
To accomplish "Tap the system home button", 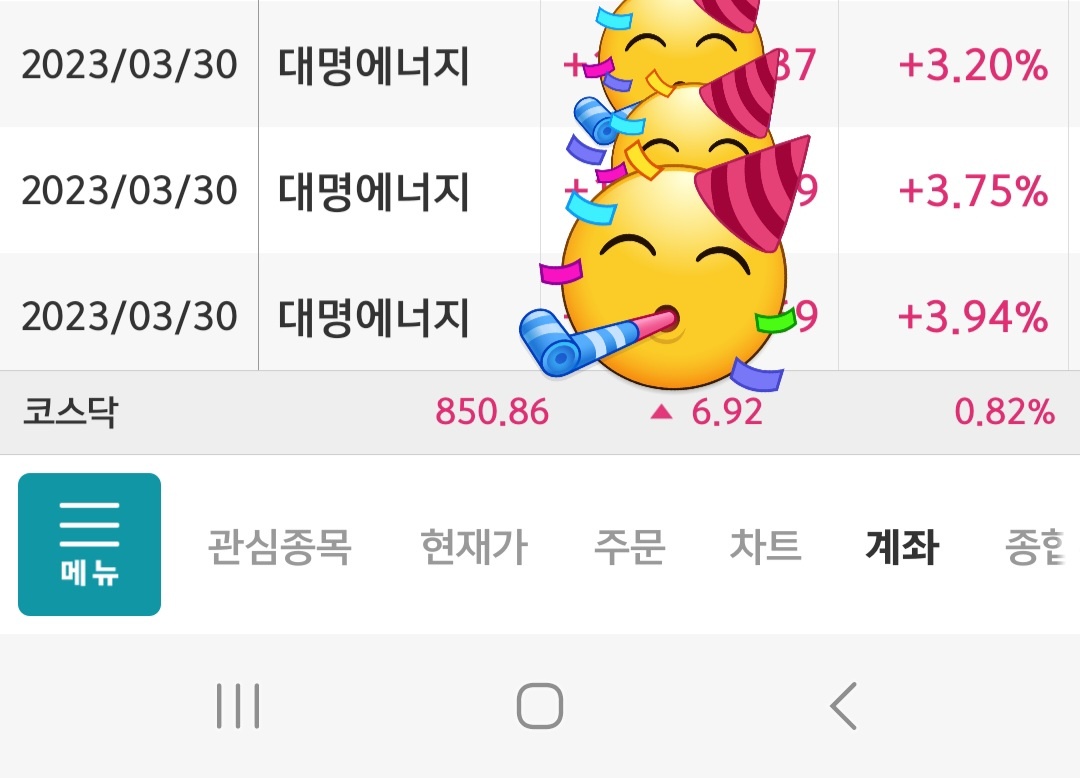I will 540,706.
